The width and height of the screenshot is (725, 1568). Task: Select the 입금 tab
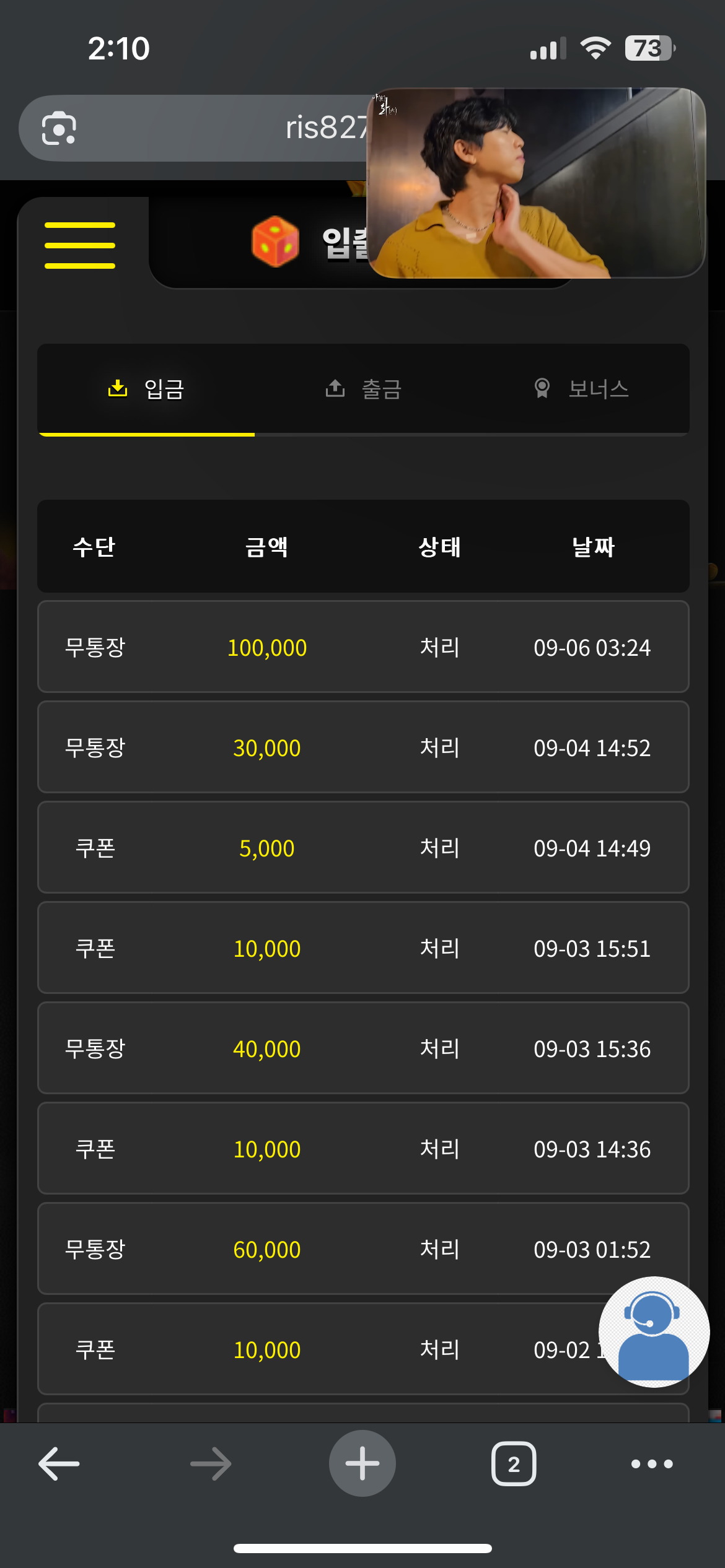pyautogui.click(x=146, y=389)
